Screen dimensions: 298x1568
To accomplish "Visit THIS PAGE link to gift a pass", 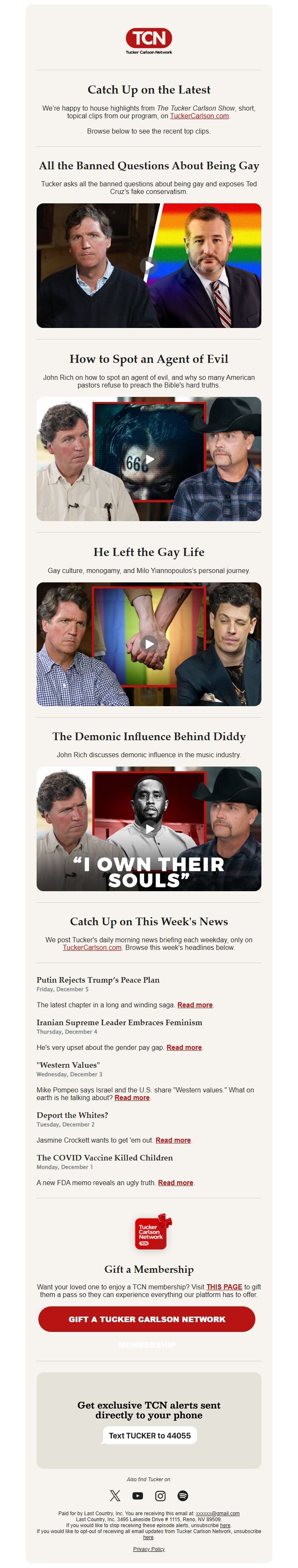I will (x=224, y=1287).
